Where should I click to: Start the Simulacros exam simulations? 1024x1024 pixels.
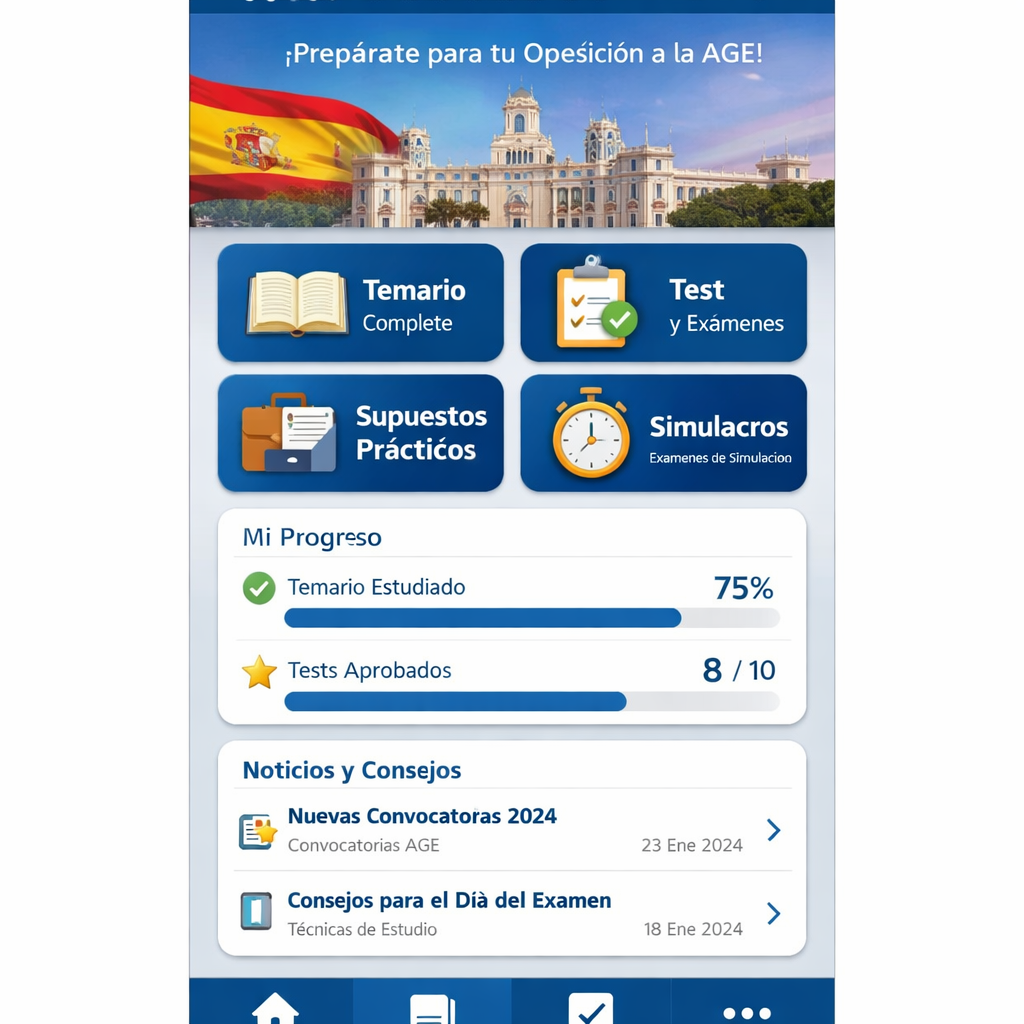point(663,433)
